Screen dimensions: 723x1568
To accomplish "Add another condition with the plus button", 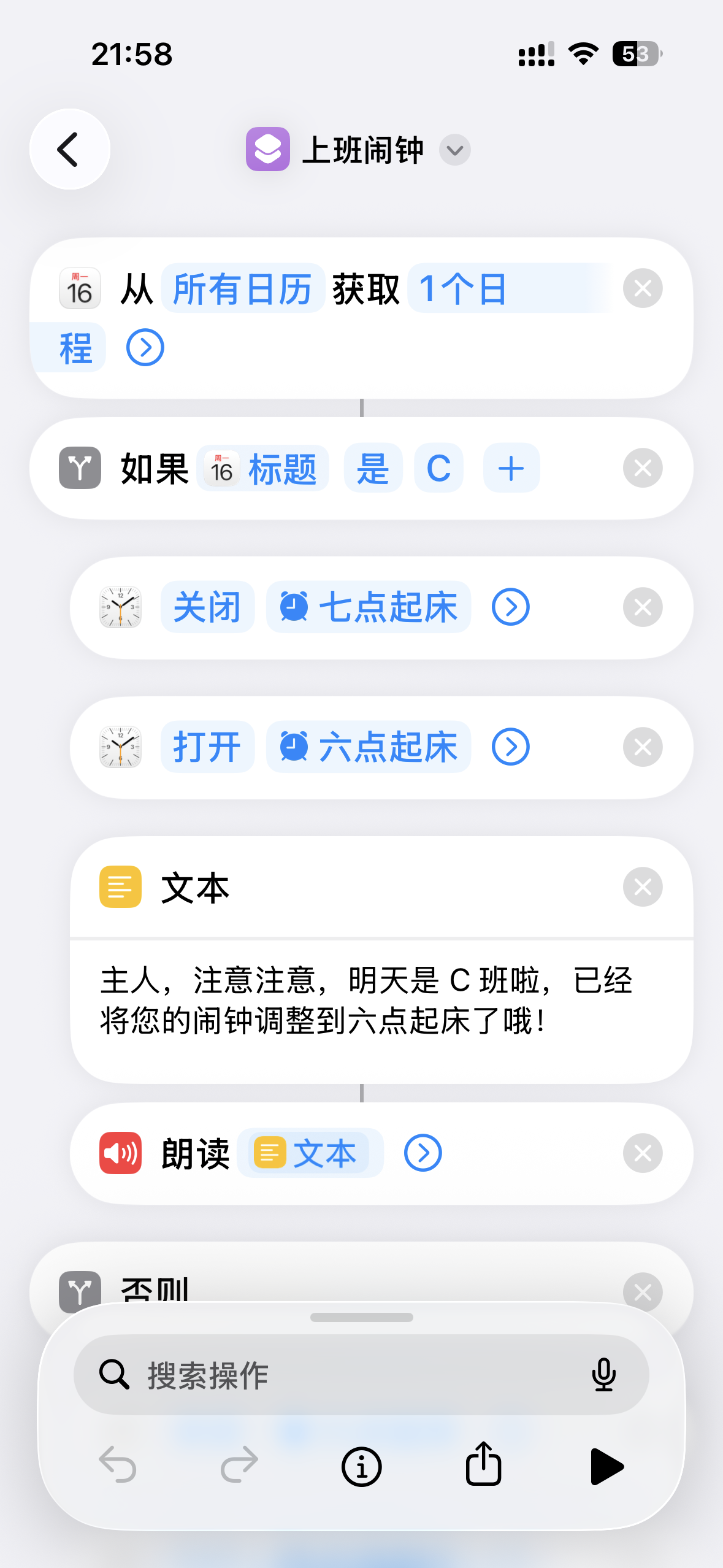I will pos(511,469).
